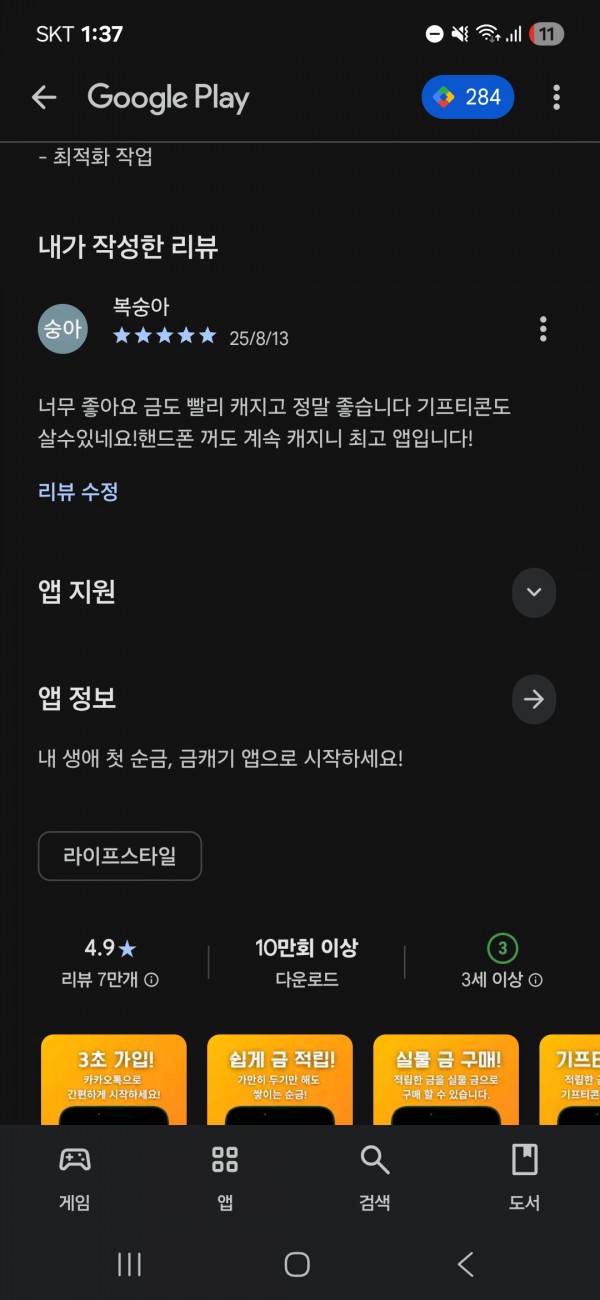Switch to the 검색 tab
This screenshot has width=600, height=1300.
375,1177
